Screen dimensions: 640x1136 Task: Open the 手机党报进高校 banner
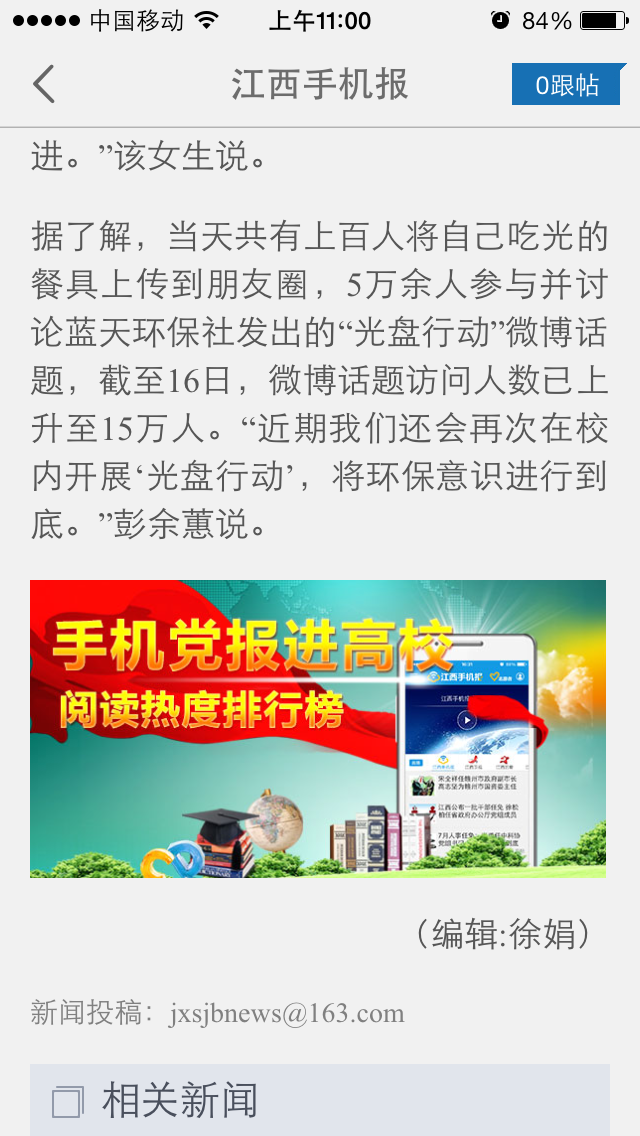[x=318, y=728]
